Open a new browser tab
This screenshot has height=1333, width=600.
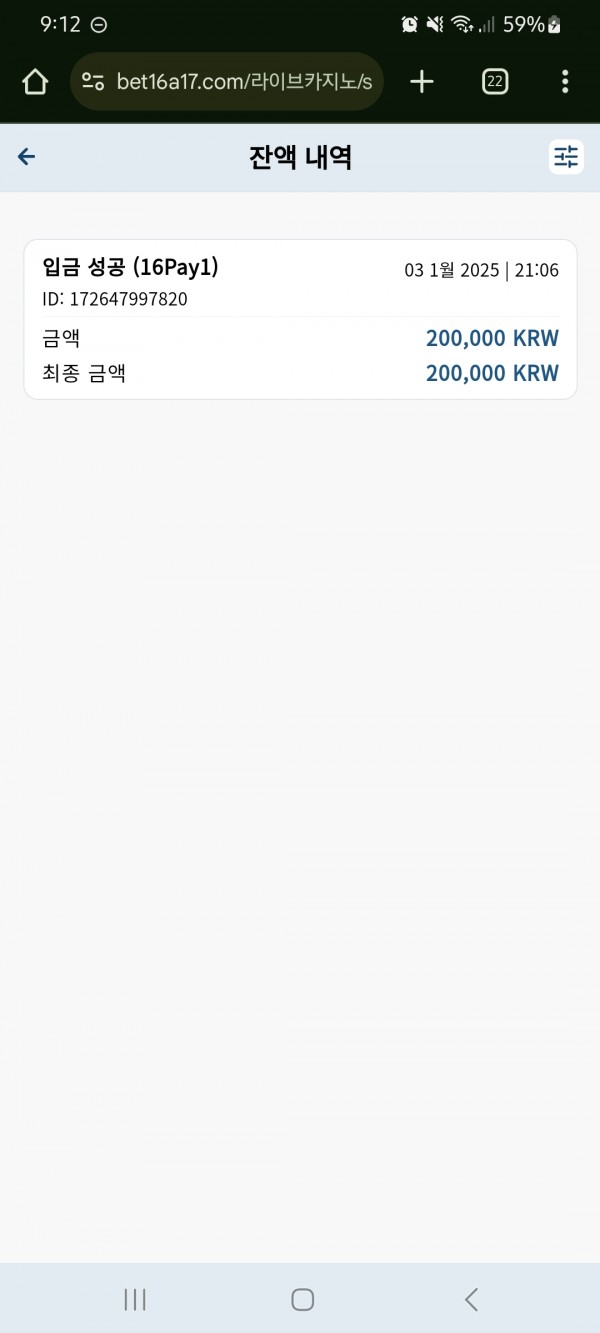click(422, 82)
